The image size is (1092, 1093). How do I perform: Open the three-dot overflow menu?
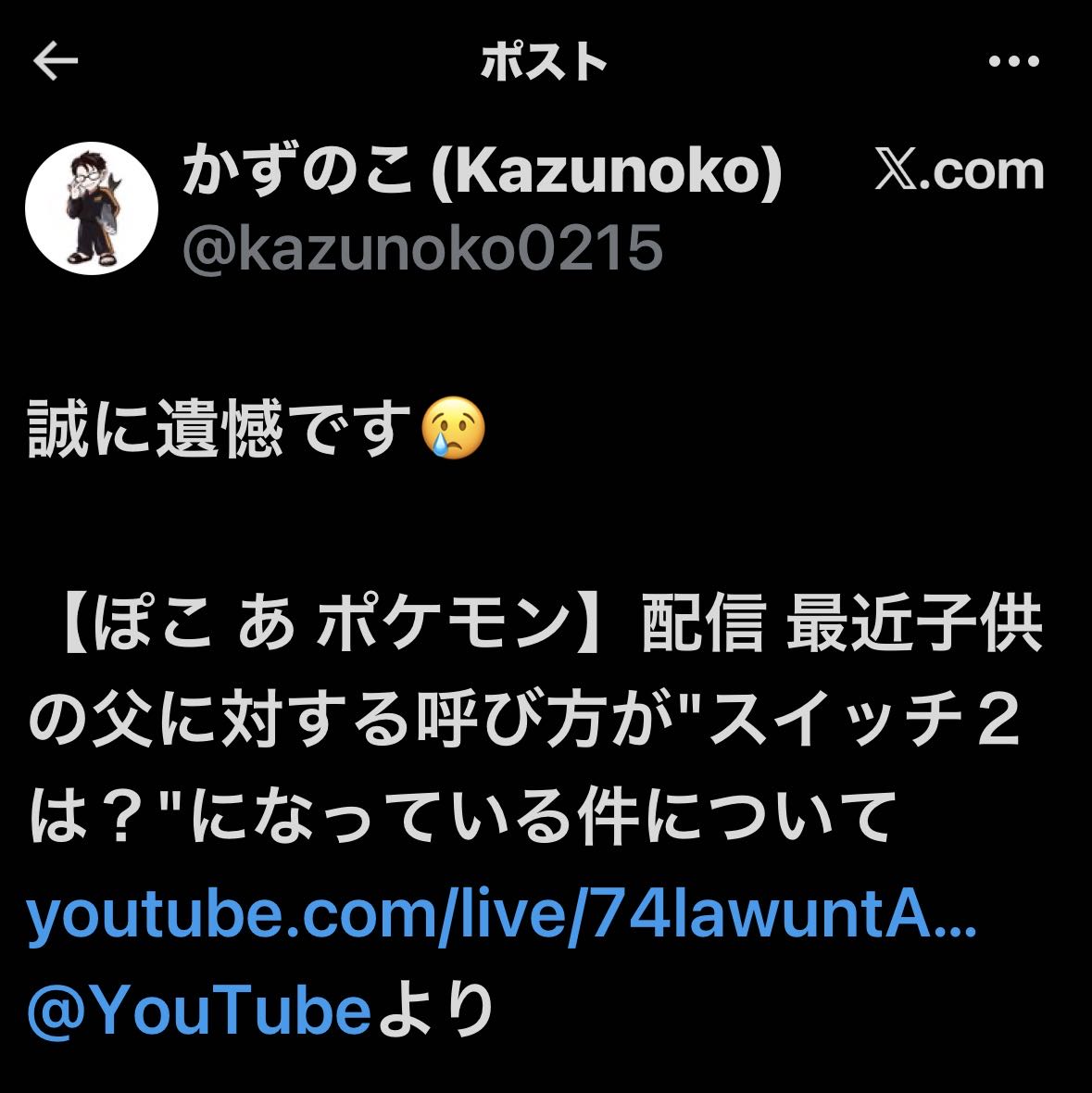coord(1014,61)
